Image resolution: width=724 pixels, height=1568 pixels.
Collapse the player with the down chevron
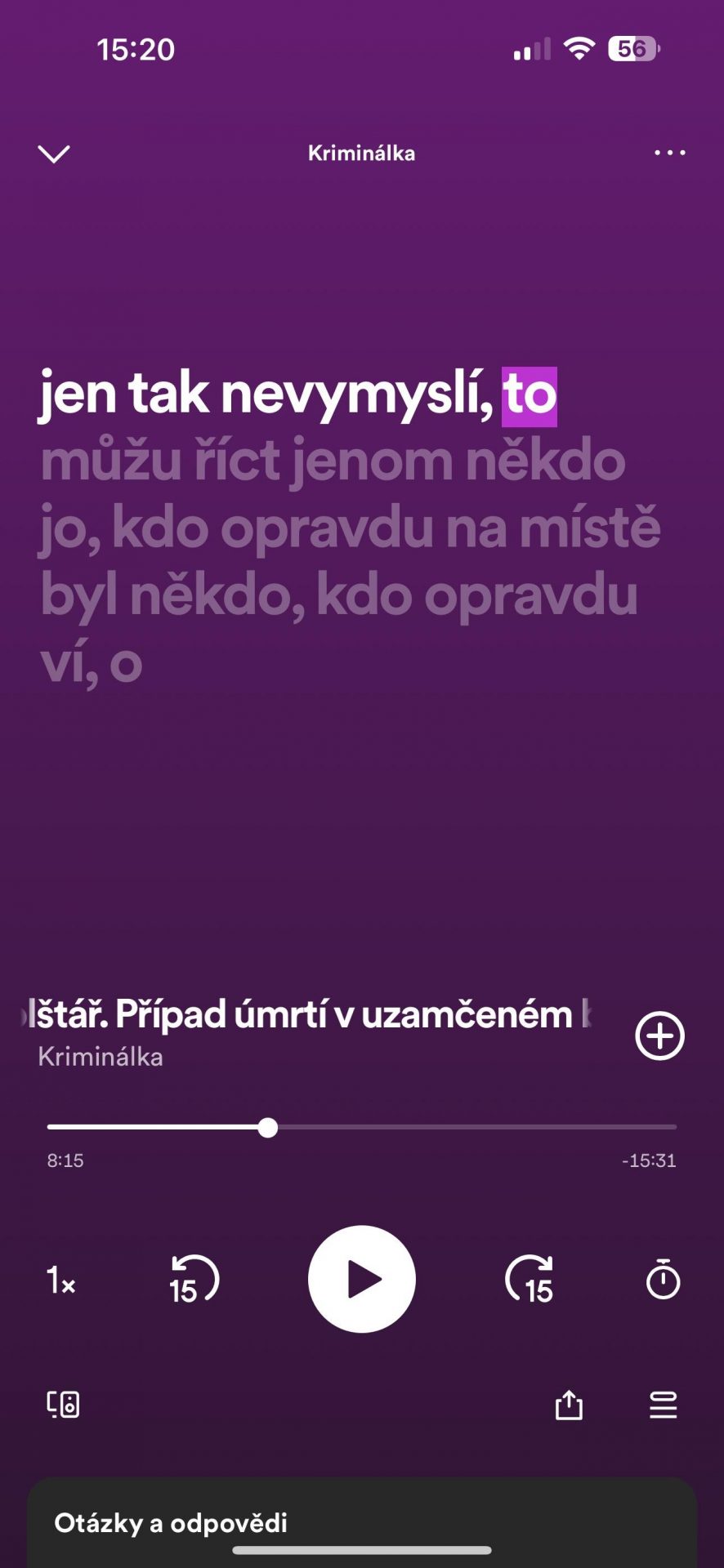pos(54,154)
